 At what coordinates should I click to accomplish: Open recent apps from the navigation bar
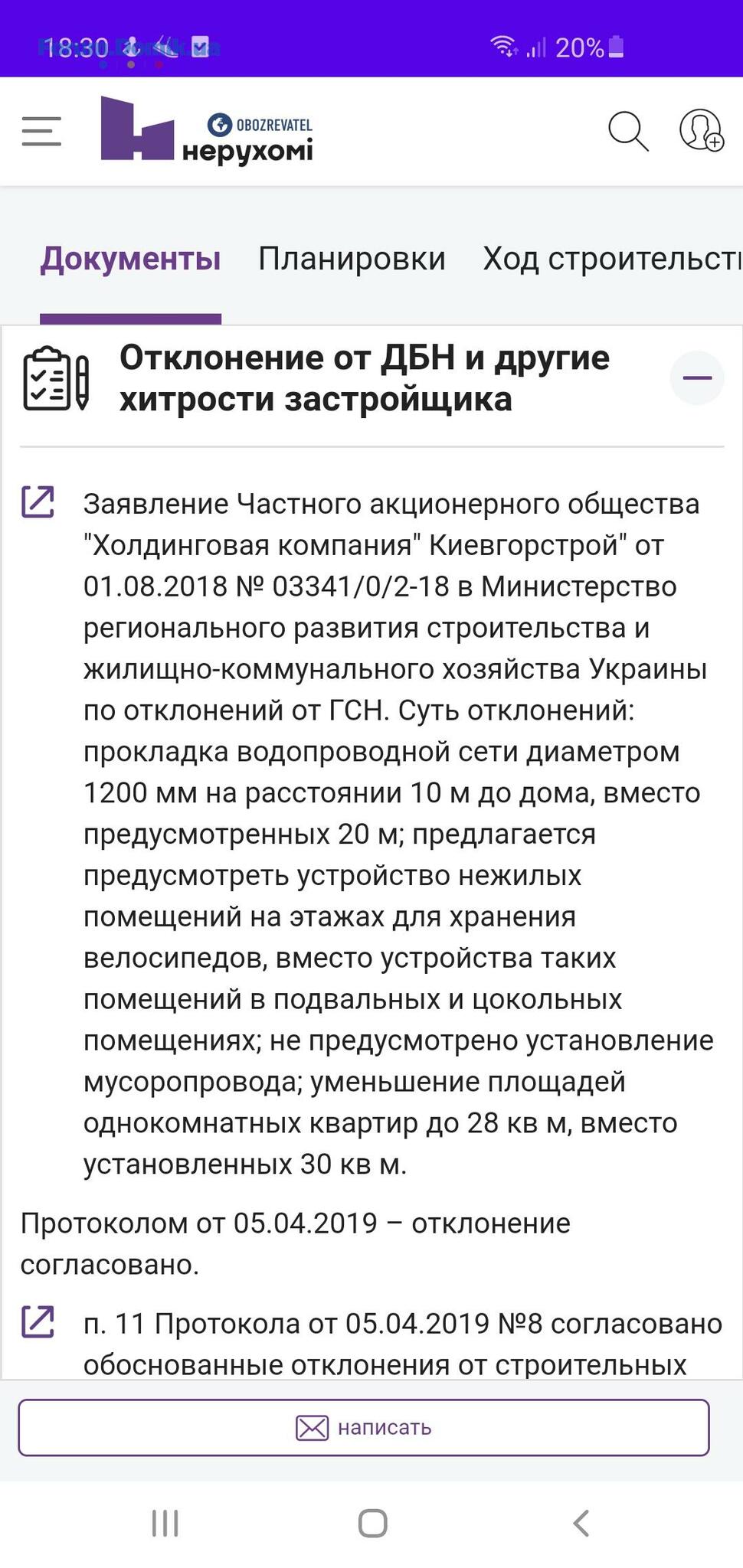coord(165,1524)
